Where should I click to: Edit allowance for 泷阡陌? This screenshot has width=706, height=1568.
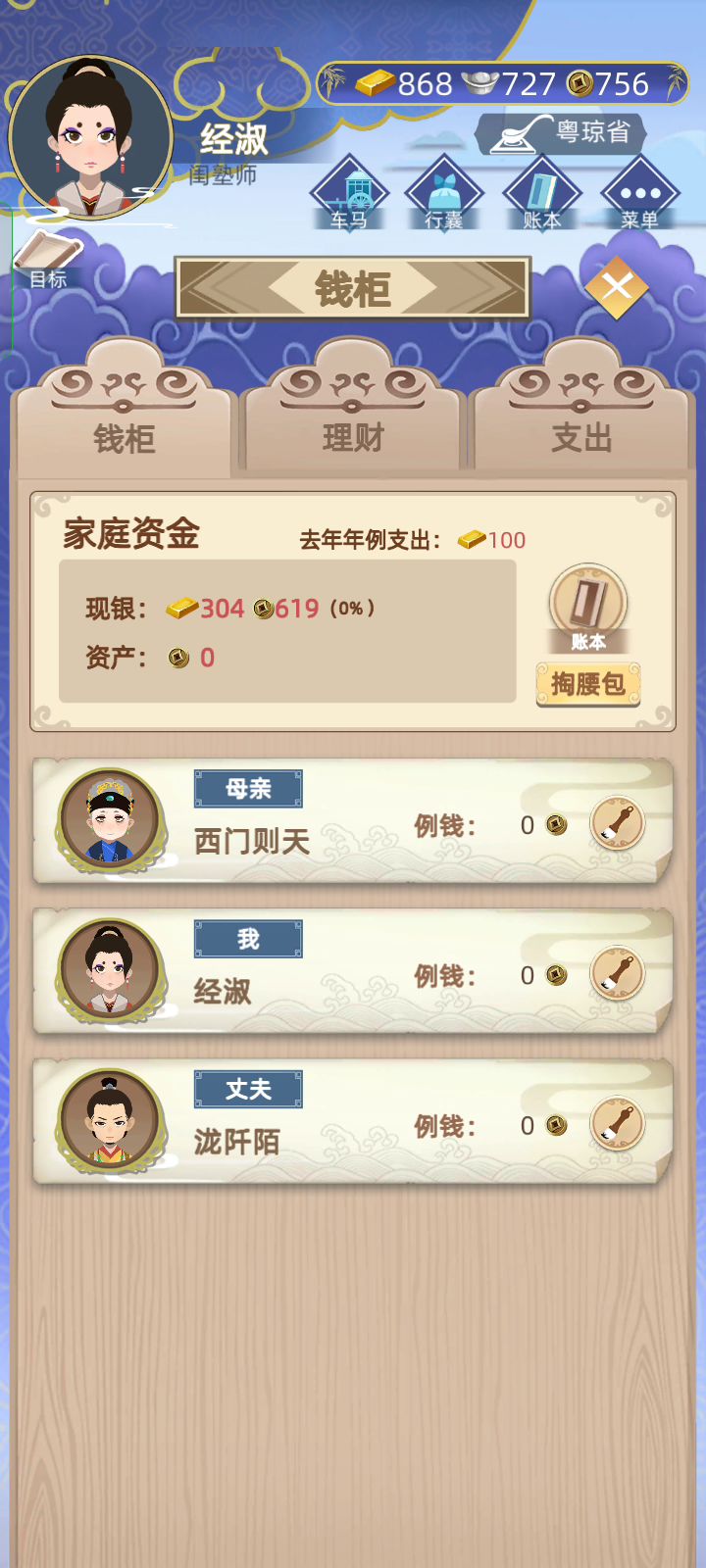coord(618,1124)
